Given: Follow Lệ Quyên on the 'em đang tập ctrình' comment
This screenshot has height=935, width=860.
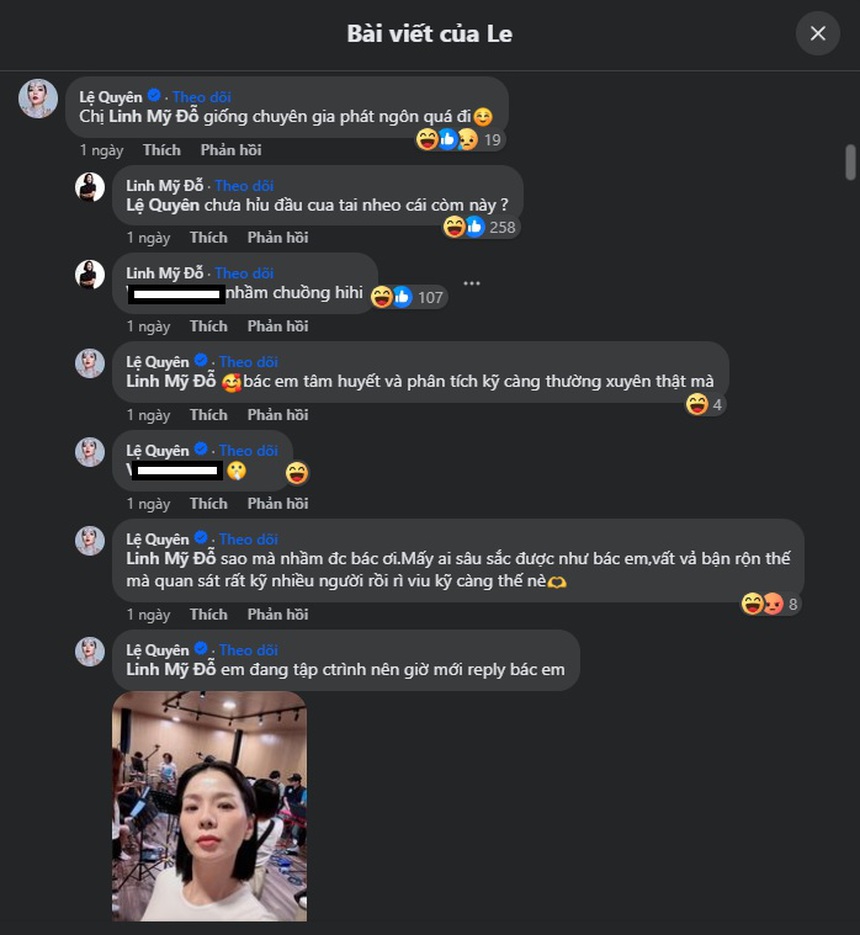Looking at the screenshot, I should (x=248, y=650).
